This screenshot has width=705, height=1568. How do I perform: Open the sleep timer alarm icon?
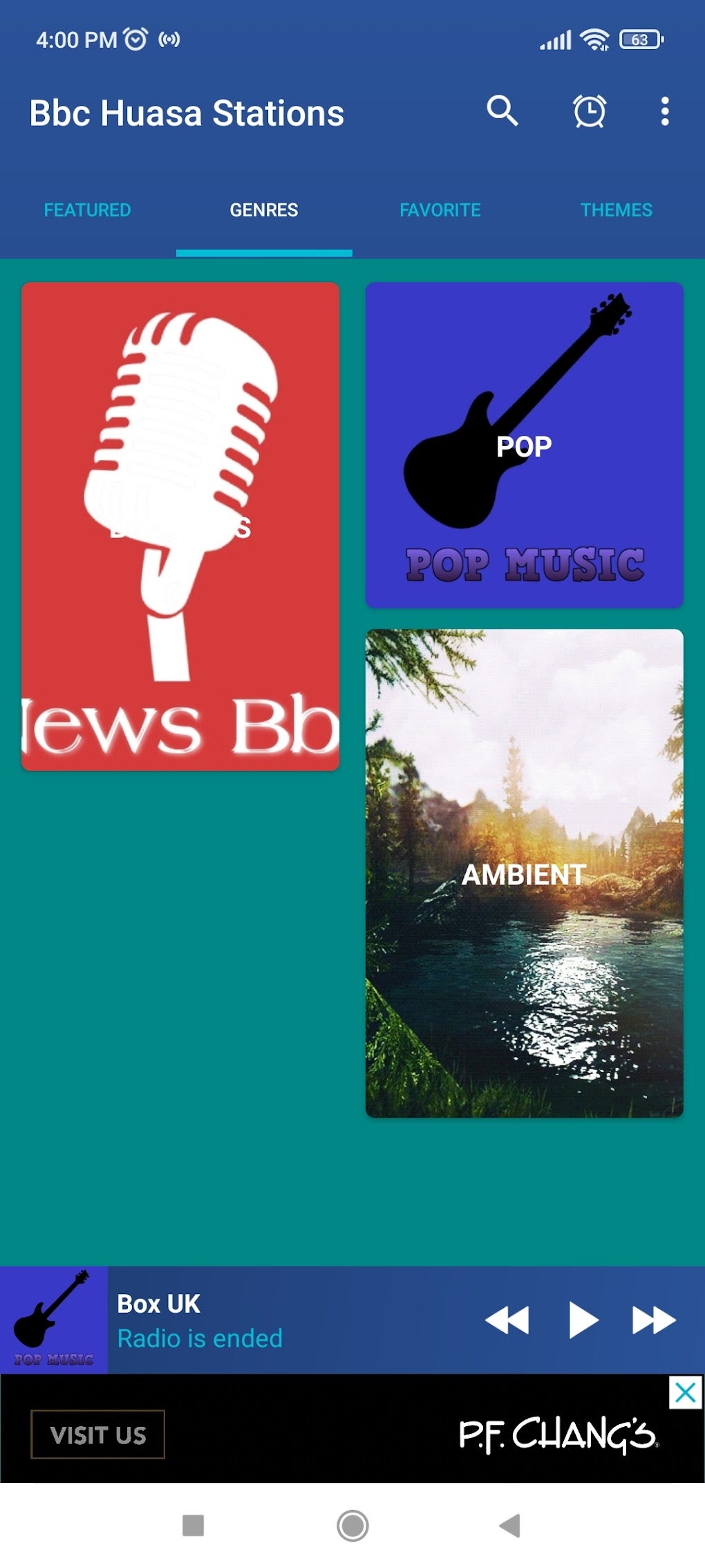[x=589, y=111]
